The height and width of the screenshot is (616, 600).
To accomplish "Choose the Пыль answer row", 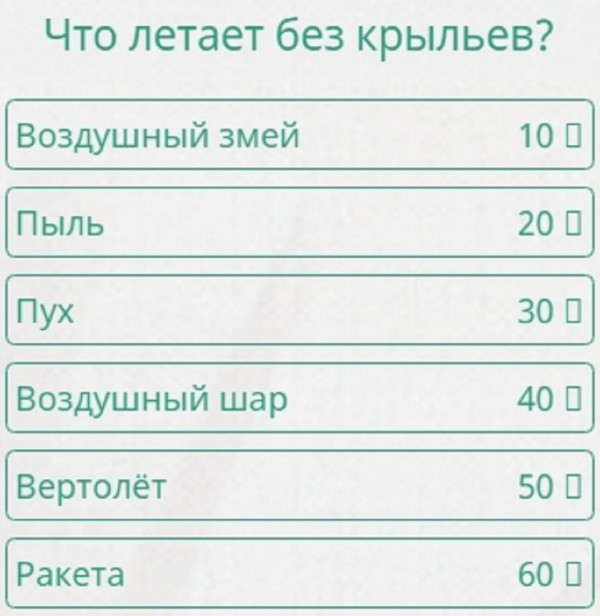I will pos(300,223).
